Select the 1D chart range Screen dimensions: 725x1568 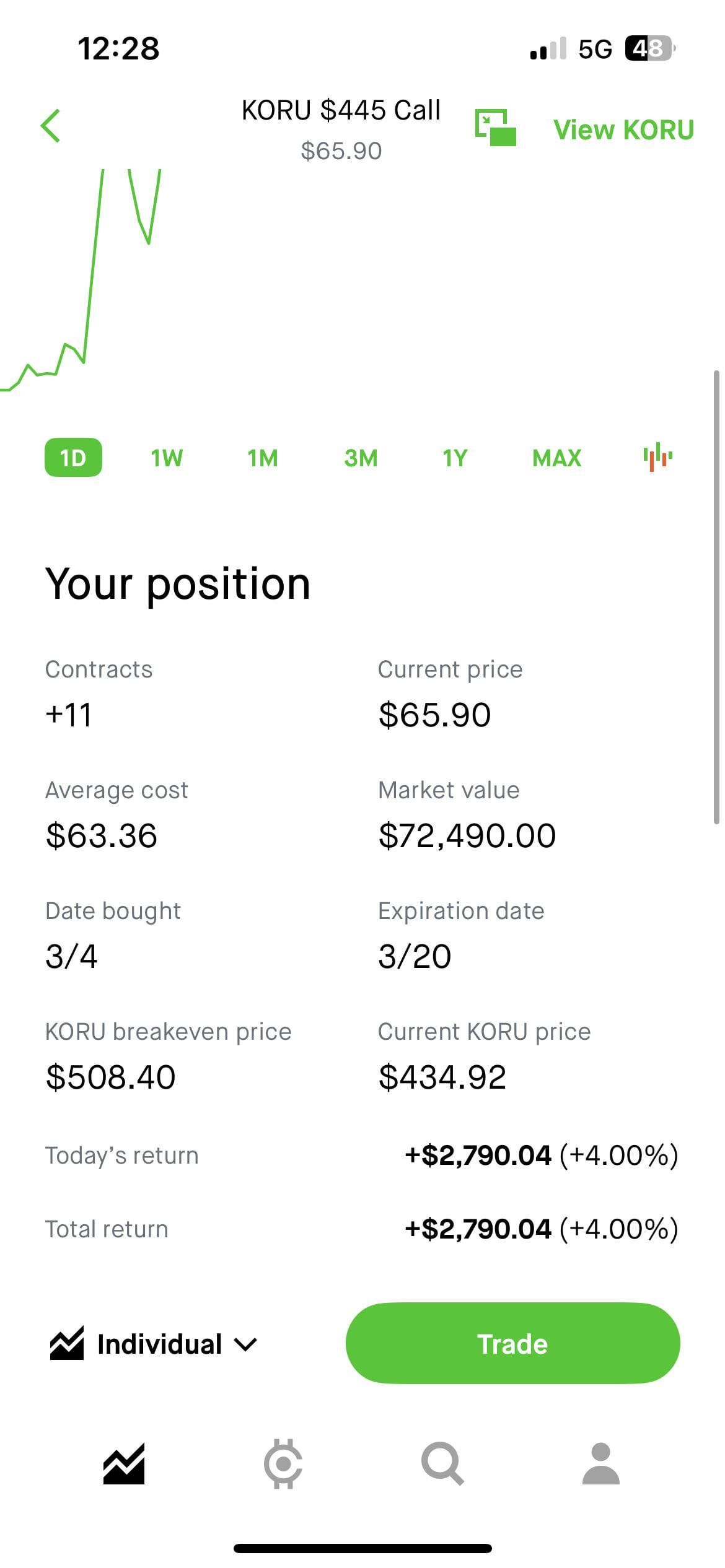coord(73,458)
